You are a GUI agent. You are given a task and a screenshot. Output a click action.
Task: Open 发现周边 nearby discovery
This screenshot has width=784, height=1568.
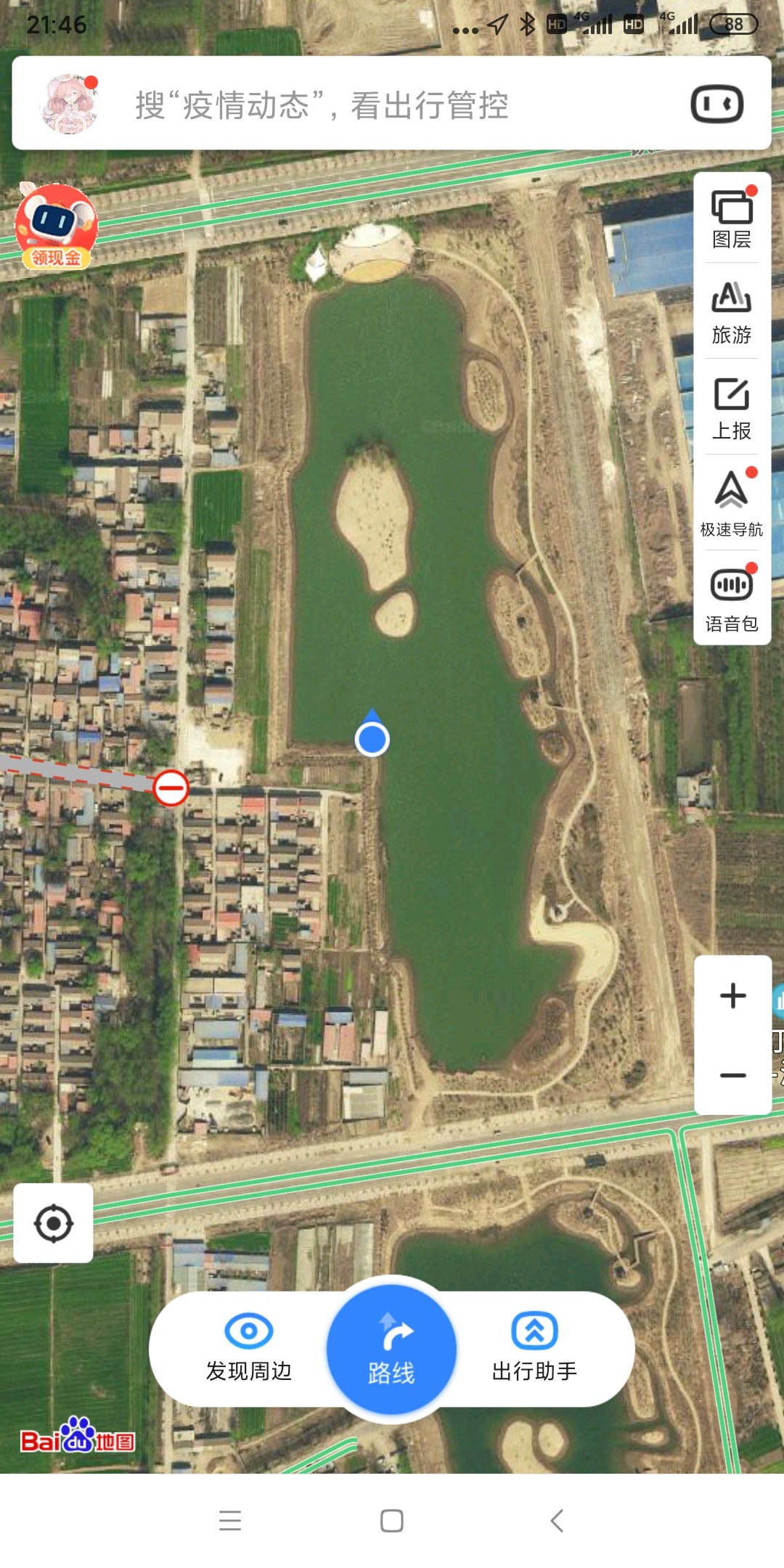[x=249, y=1348]
